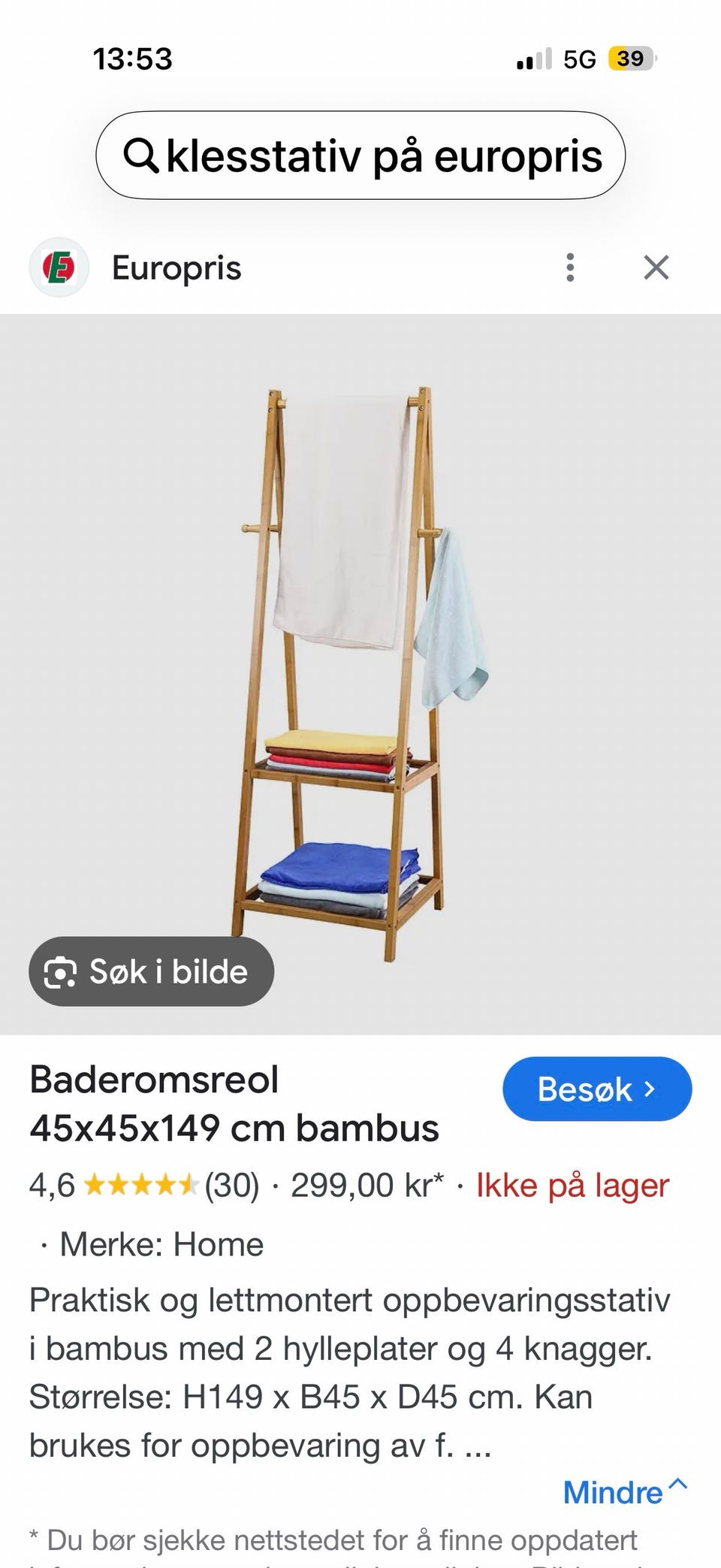Viewport: 721px width, 1568px height.
Task: Tap the star rating row
Action: (x=140, y=1184)
